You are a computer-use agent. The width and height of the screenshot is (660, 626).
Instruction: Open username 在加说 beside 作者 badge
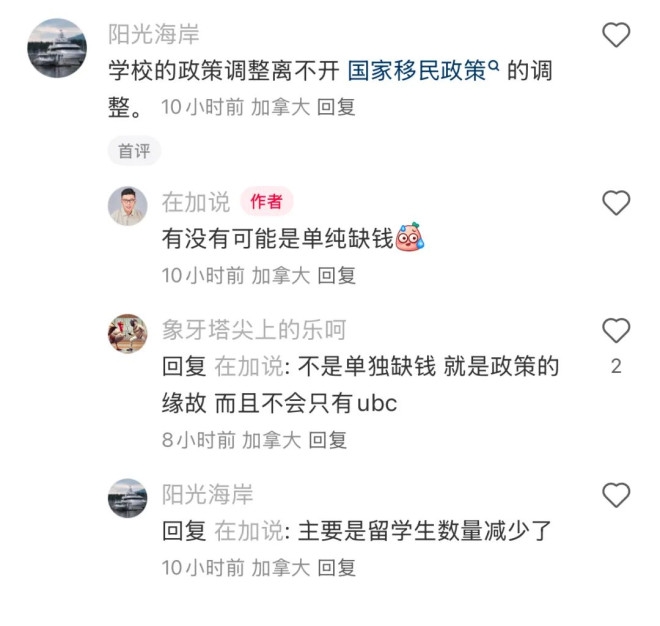tap(196, 202)
